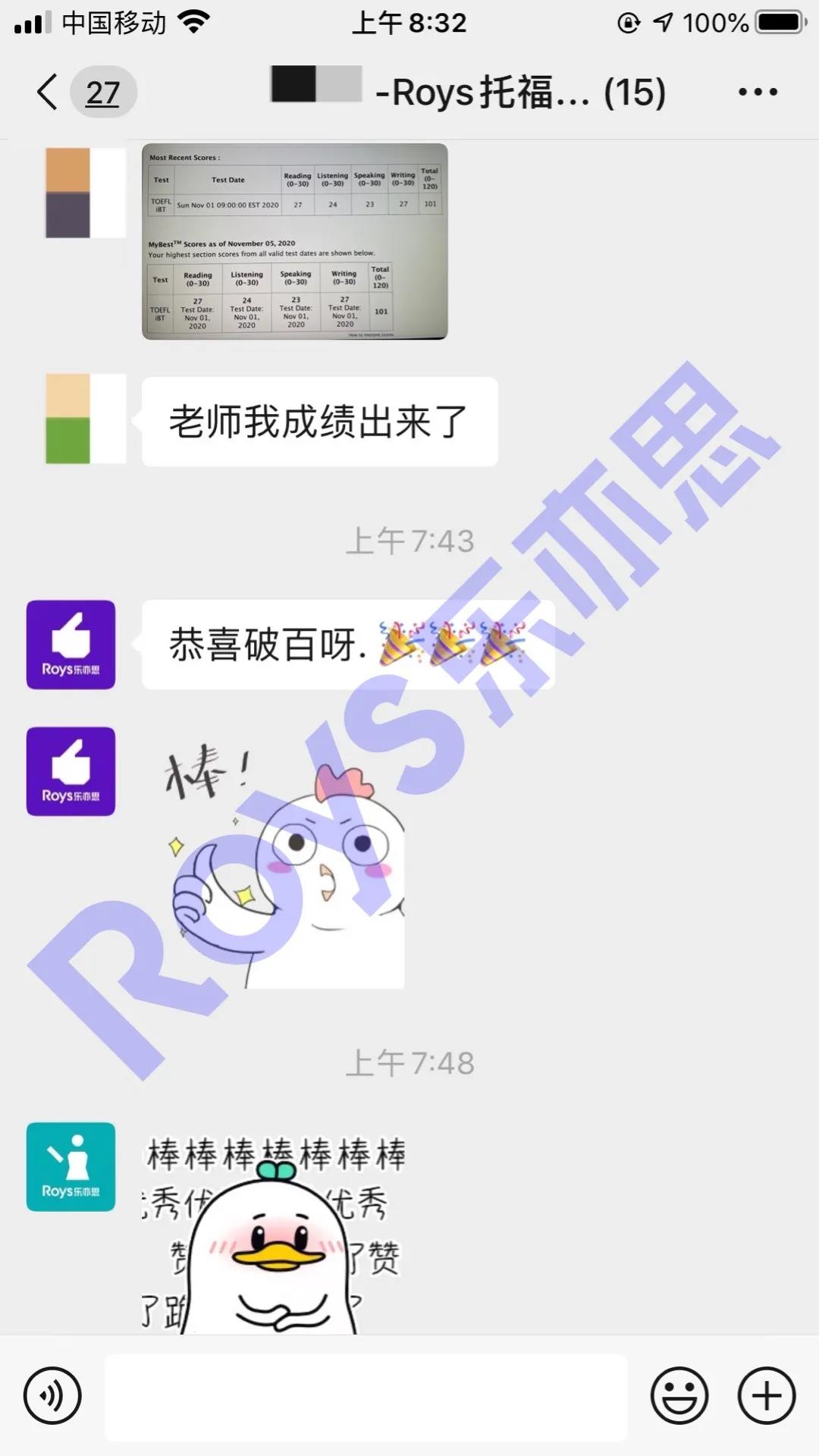Open the group chat options menu
Image resolution: width=819 pixels, height=1456 pixels.
(757, 93)
